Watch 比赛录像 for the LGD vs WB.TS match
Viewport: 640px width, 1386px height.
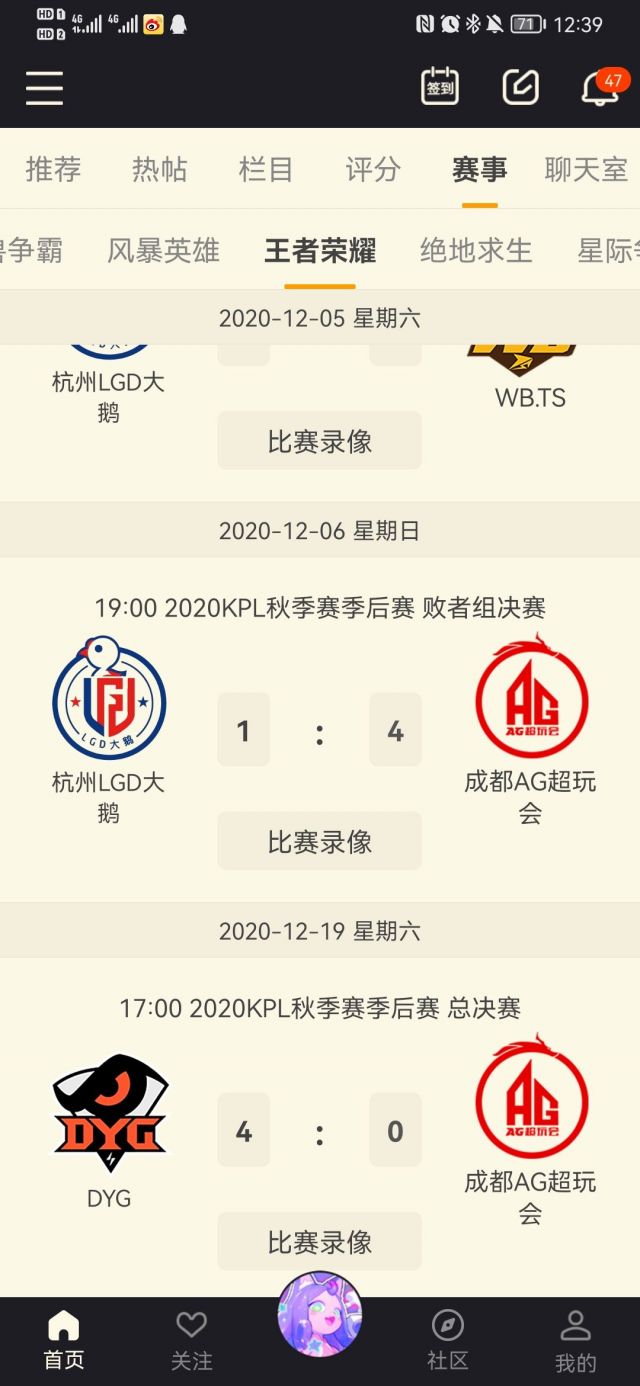pos(320,441)
